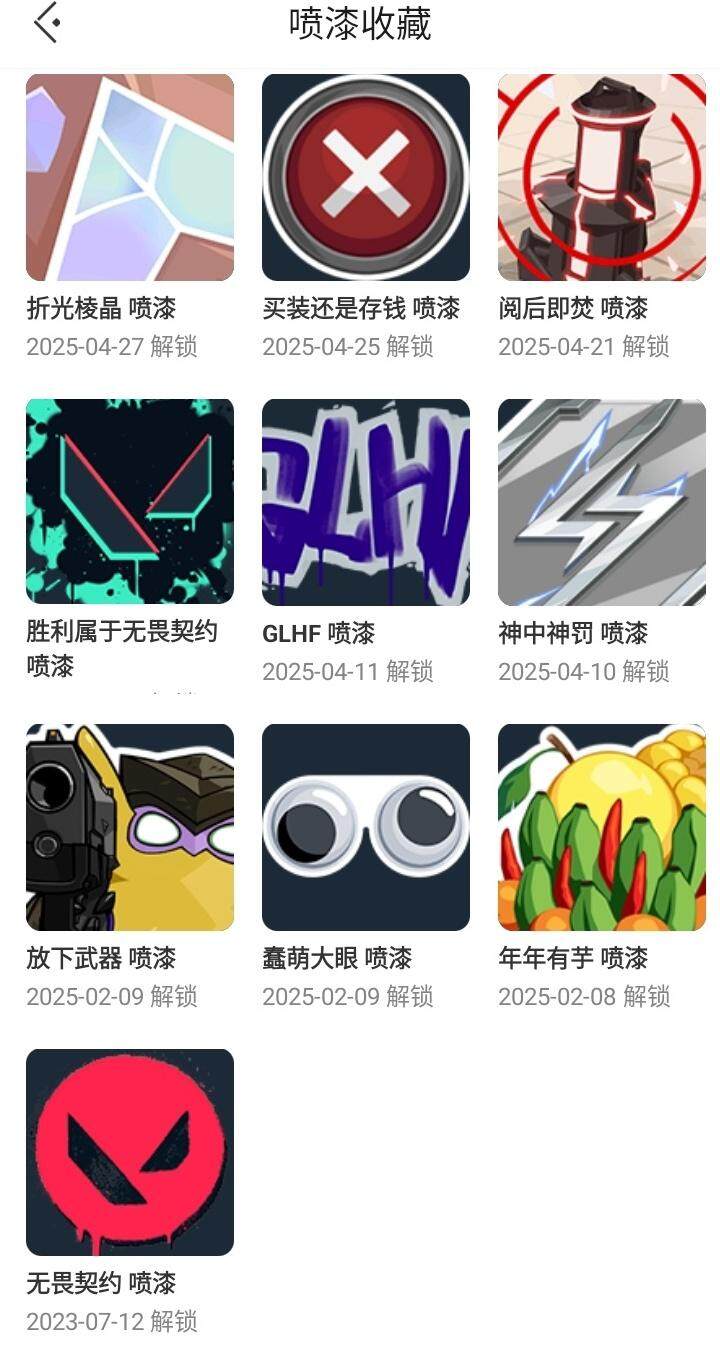Go back from spray collection page

pyautogui.click(x=46, y=24)
